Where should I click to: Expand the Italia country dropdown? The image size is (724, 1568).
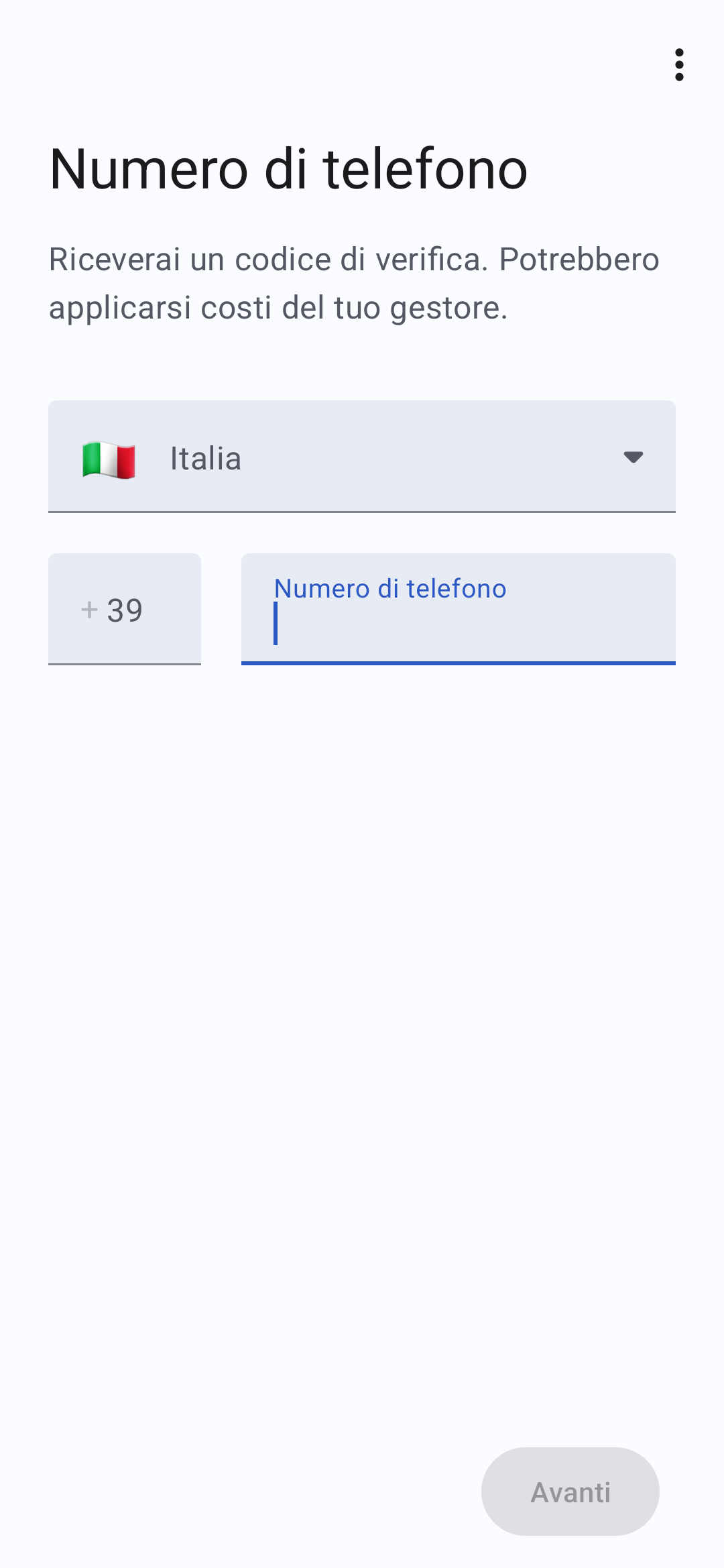click(362, 457)
